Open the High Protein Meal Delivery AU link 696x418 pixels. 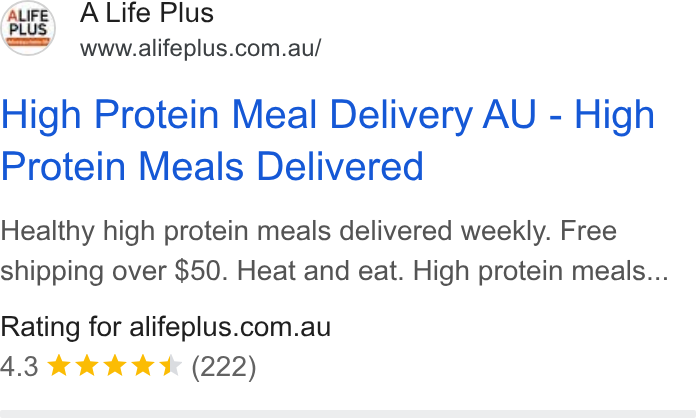click(x=328, y=140)
